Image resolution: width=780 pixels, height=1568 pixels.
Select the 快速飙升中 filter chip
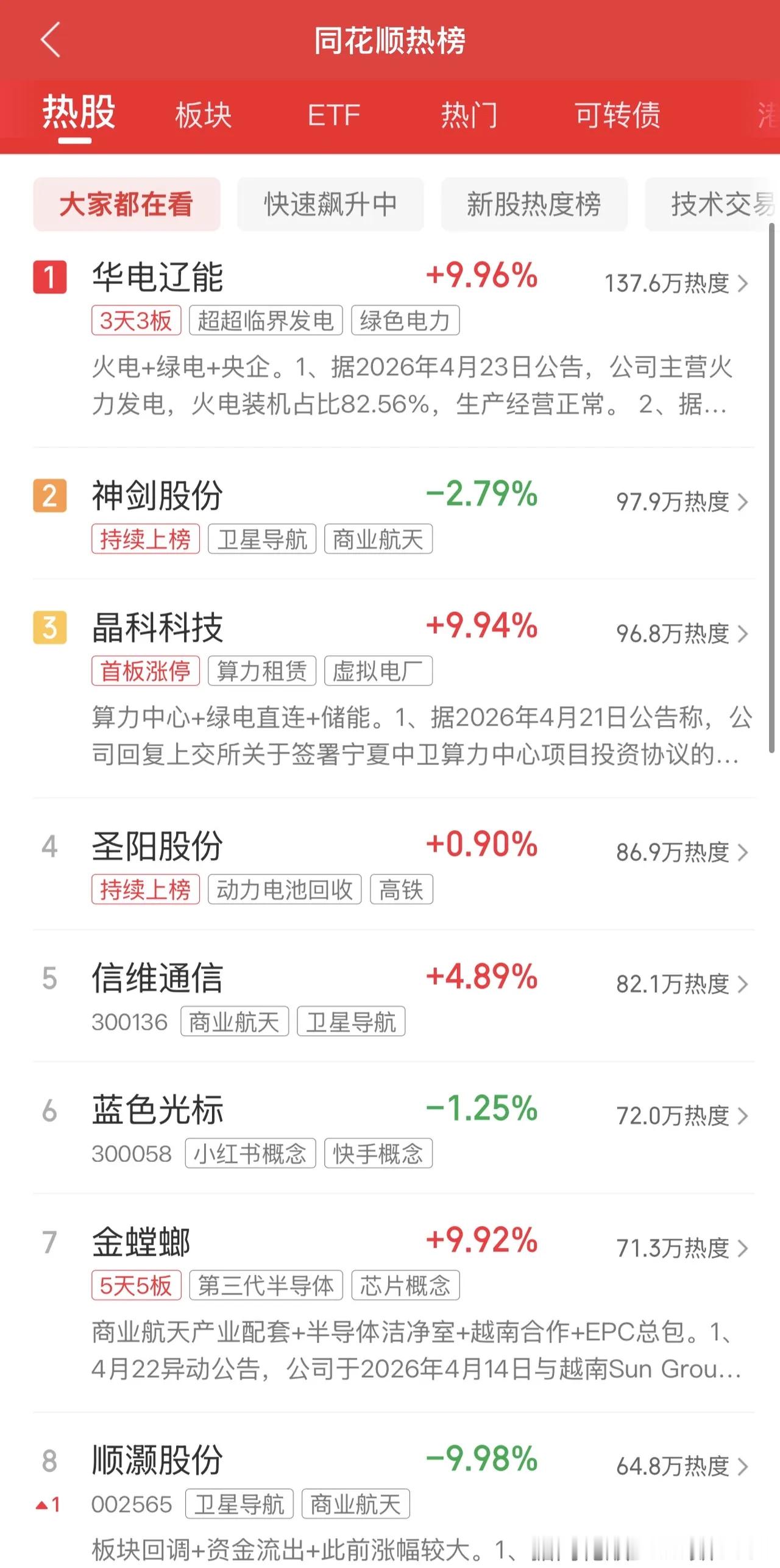(330, 204)
